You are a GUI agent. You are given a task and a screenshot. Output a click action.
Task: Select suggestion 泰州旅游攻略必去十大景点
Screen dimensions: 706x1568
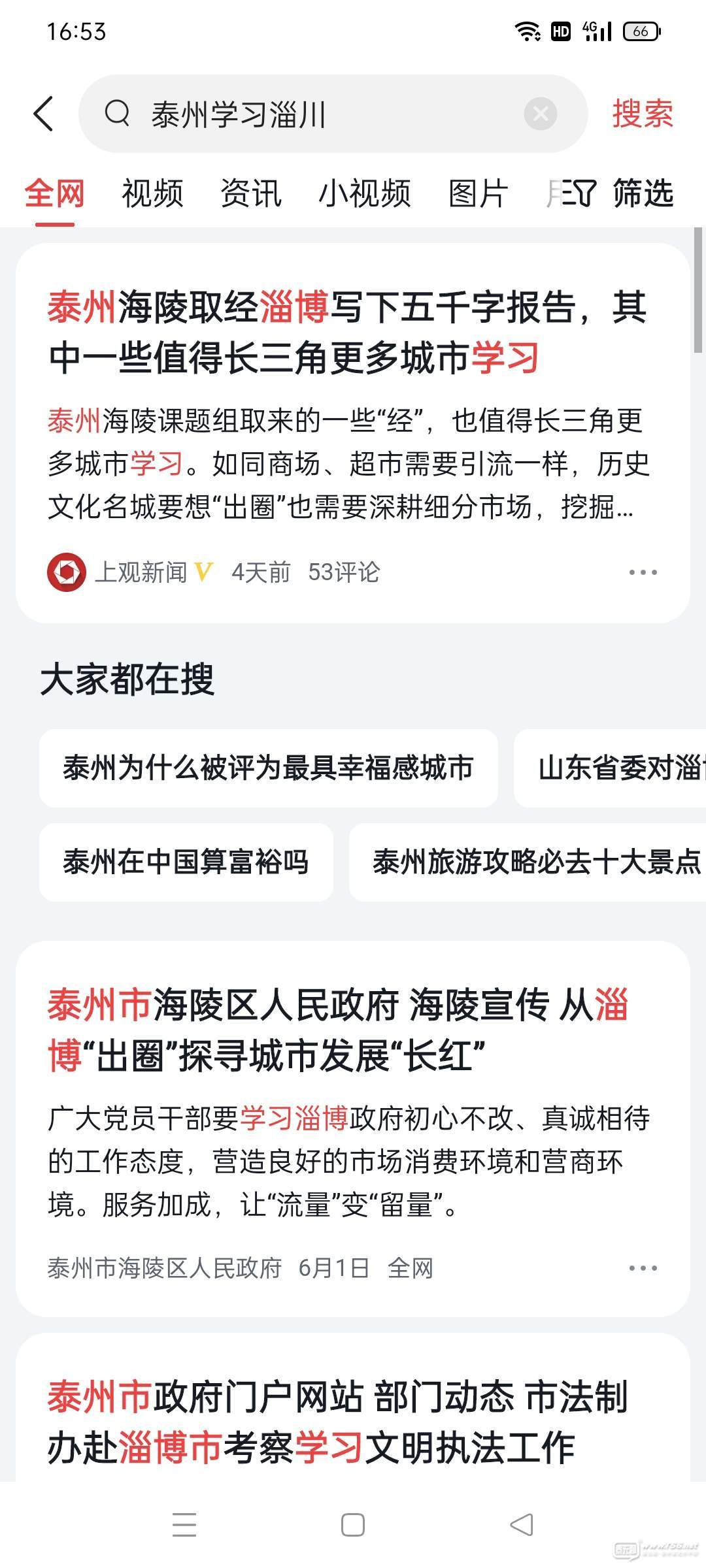point(528,862)
